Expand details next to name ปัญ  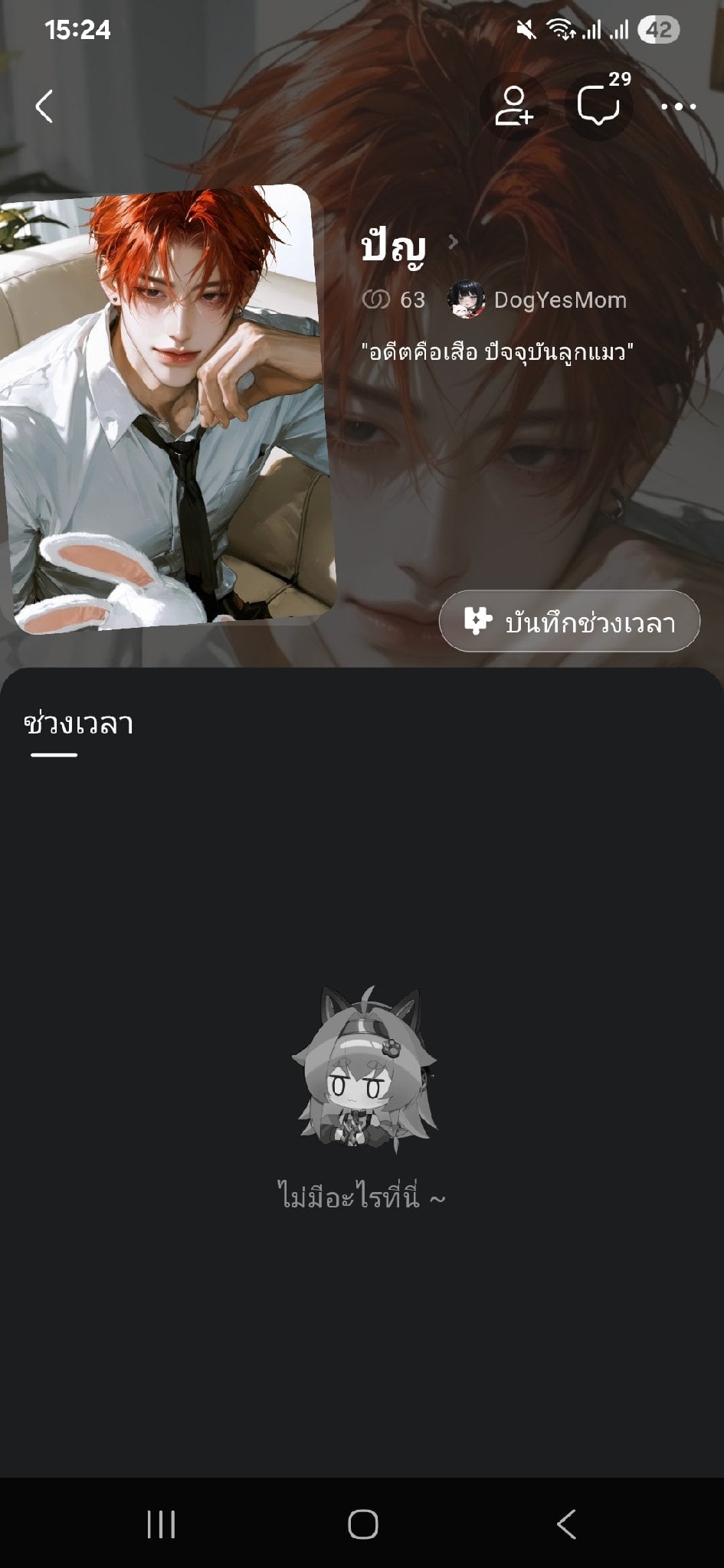click(453, 242)
